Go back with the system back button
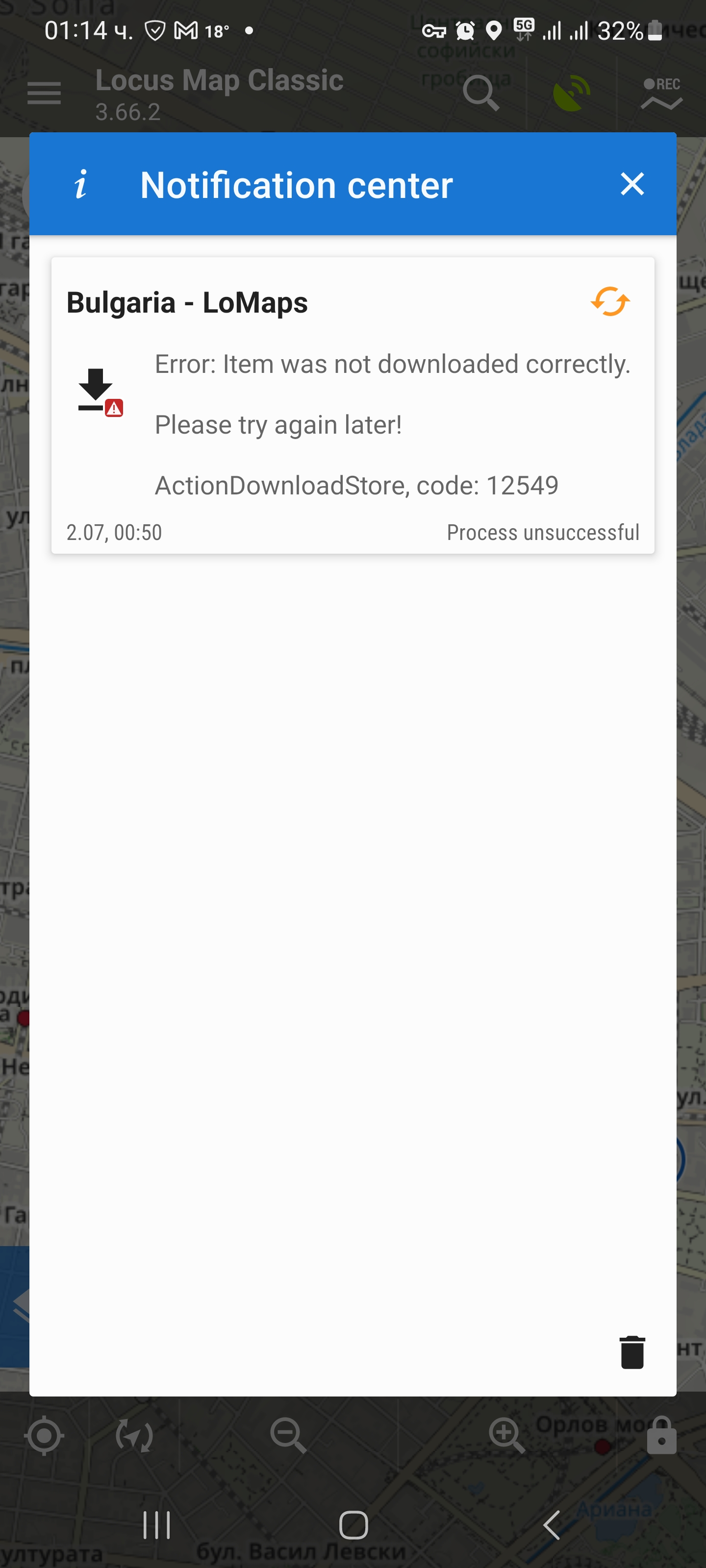Image resolution: width=706 pixels, height=1568 pixels. coord(551,1525)
